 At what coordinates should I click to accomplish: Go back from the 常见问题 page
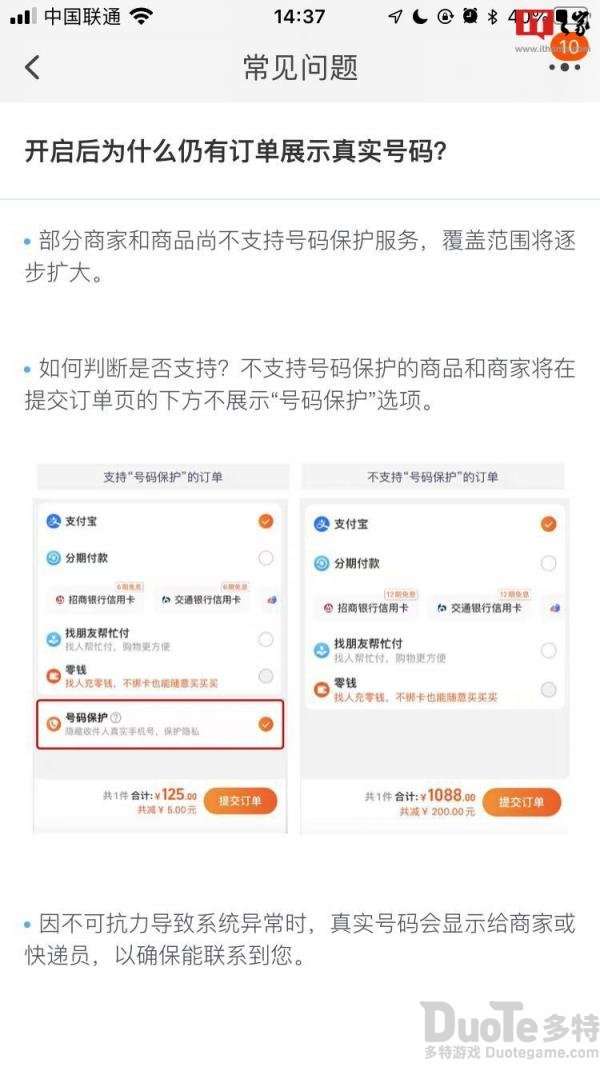tap(32, 67)
